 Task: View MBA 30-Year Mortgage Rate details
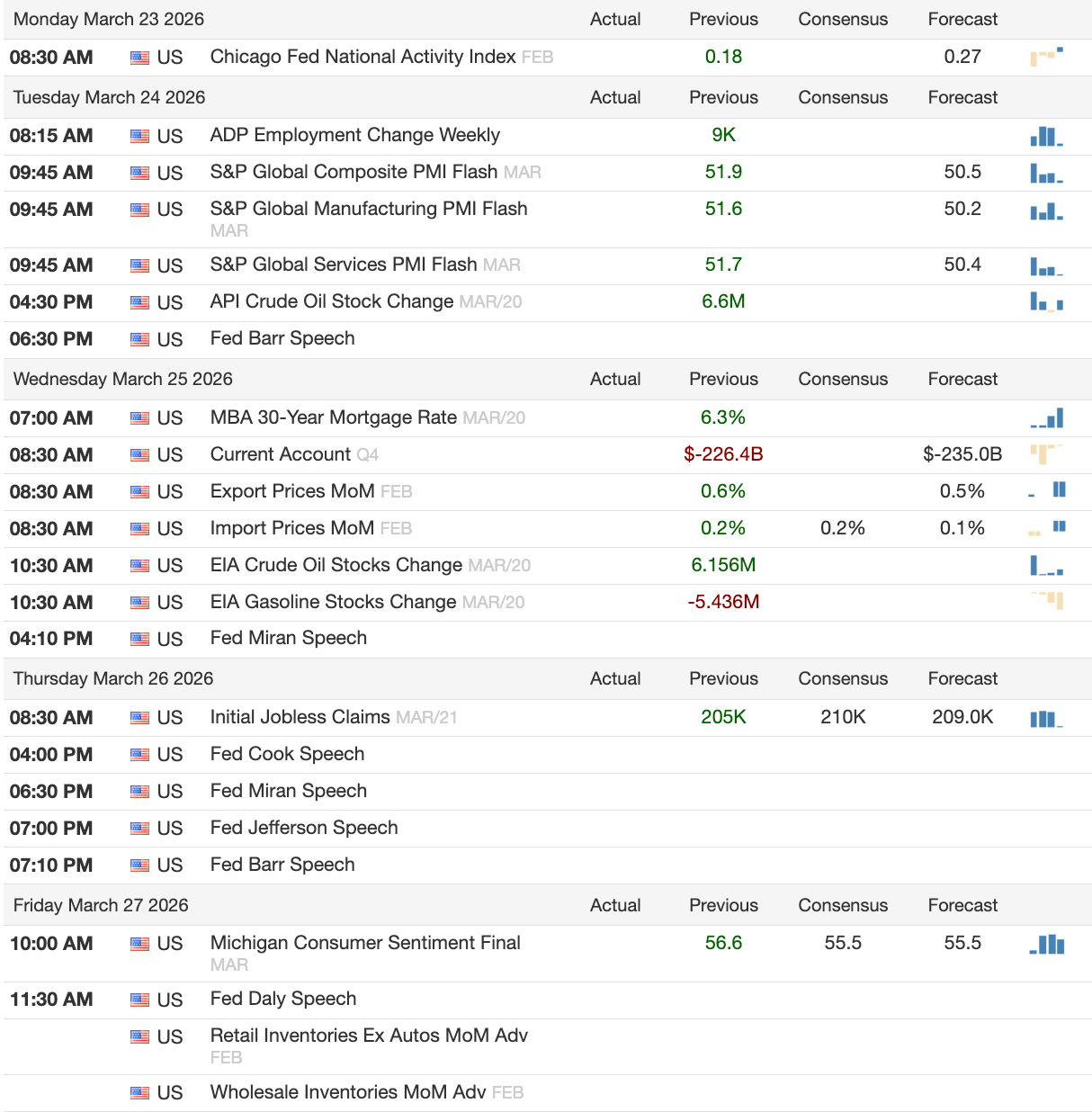[333, 417]
